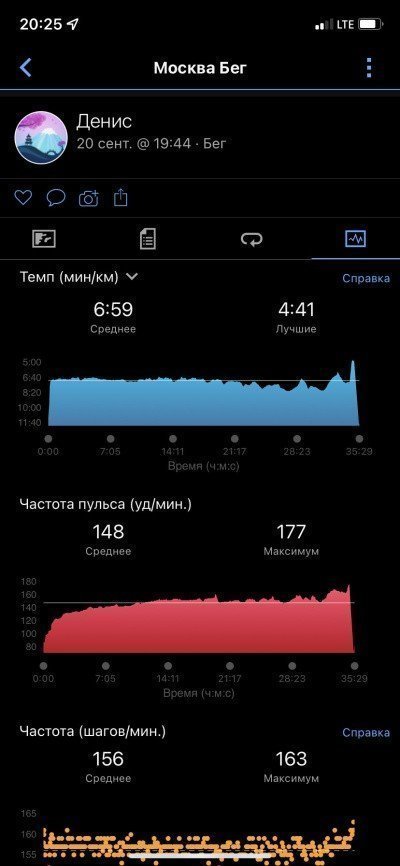Switch to the laps tab
Viewport: 400px width, 866px height.
(x=252, y=239)
